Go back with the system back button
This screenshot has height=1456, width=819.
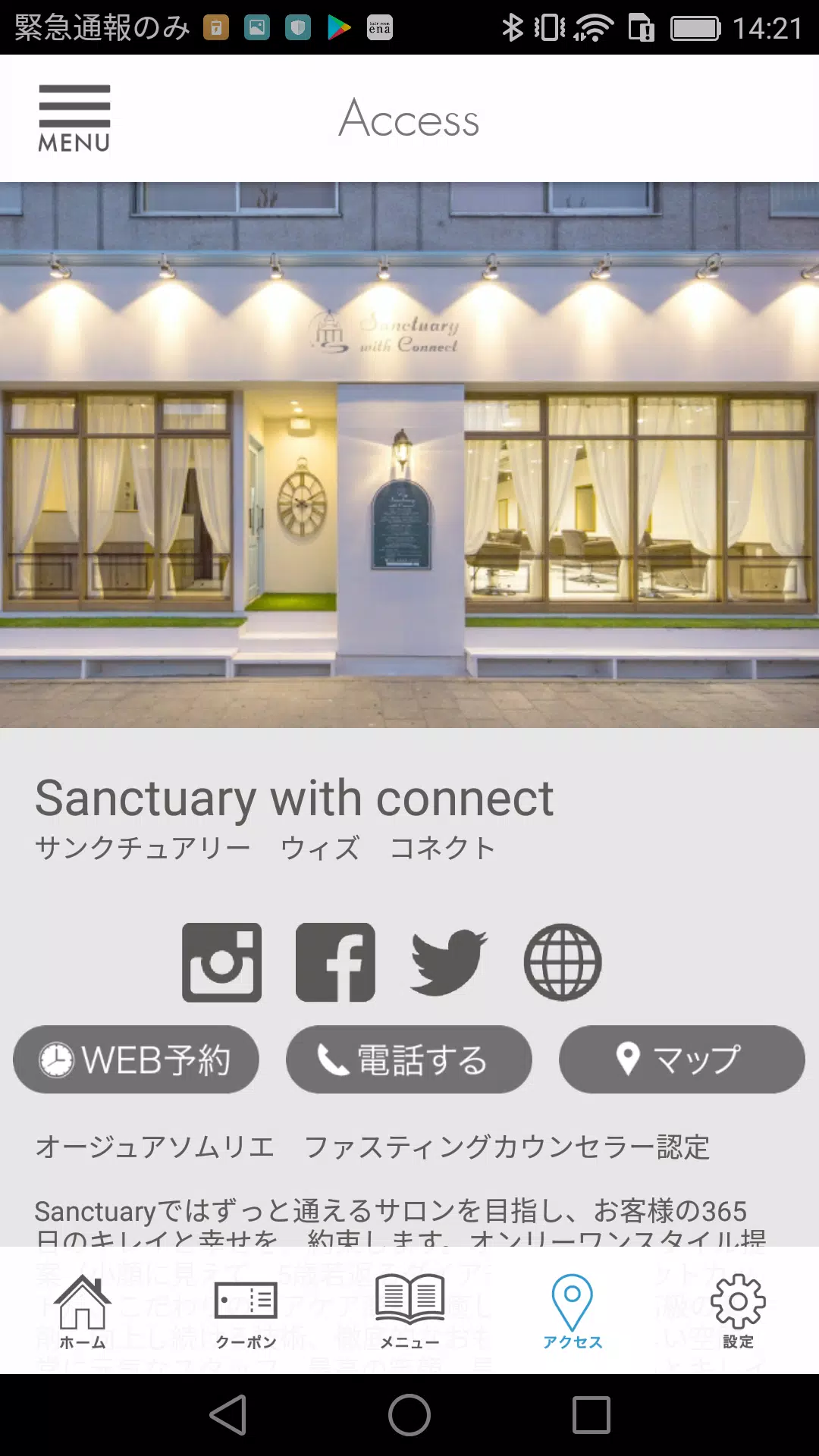tap(228, 1415)
